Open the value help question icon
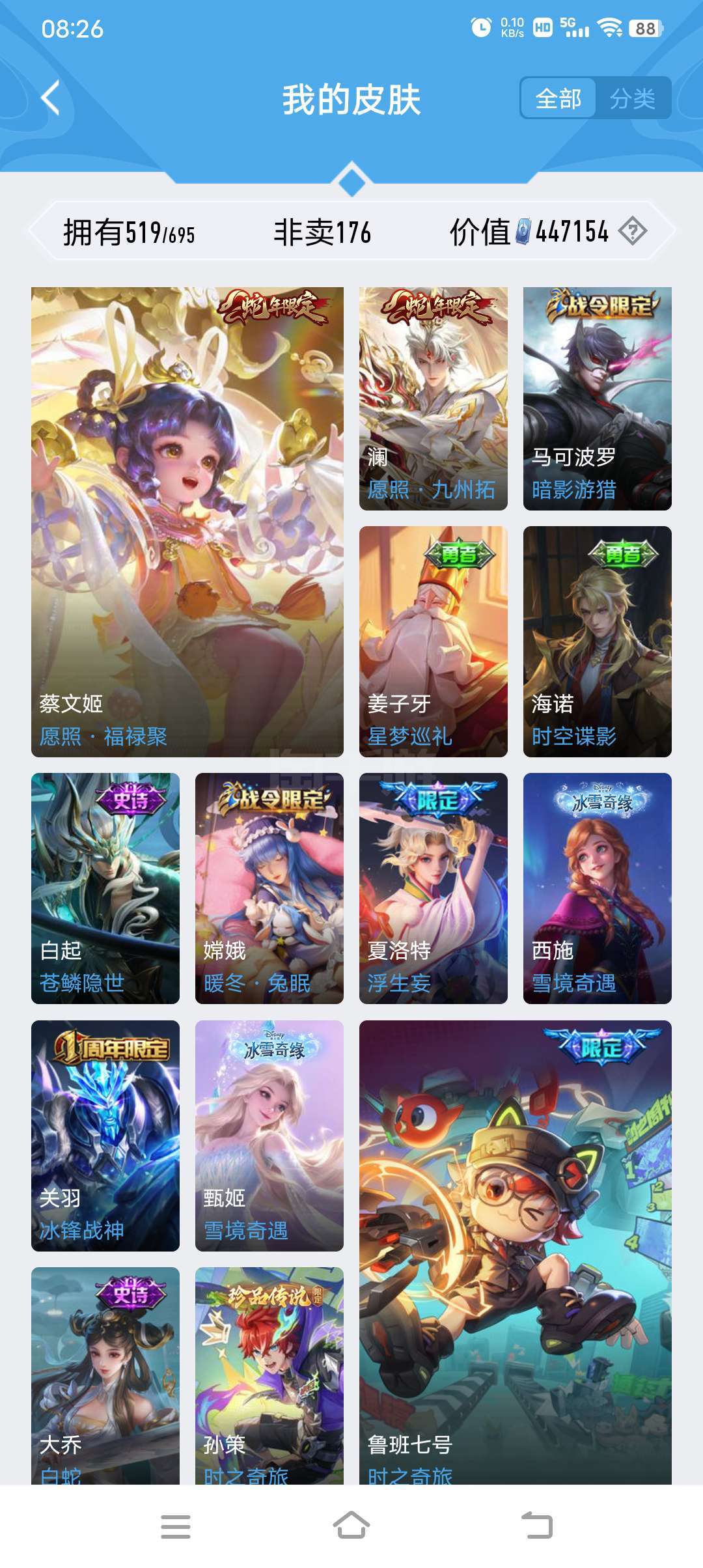703x1568 pixels. point(632,231)
